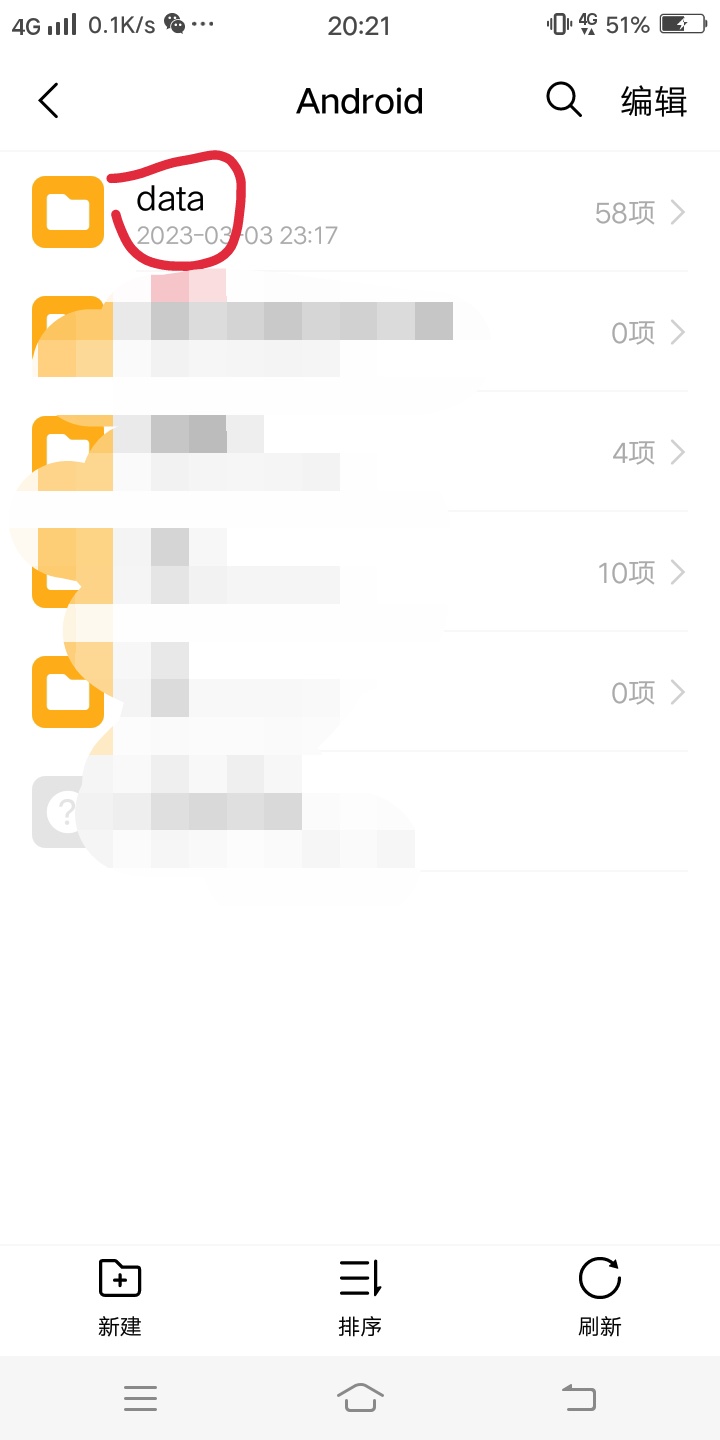The image size is (720, 1440).
Task: Tap the home button in navigation bar
Action: pyautogui.click(x=360, y=1398)
